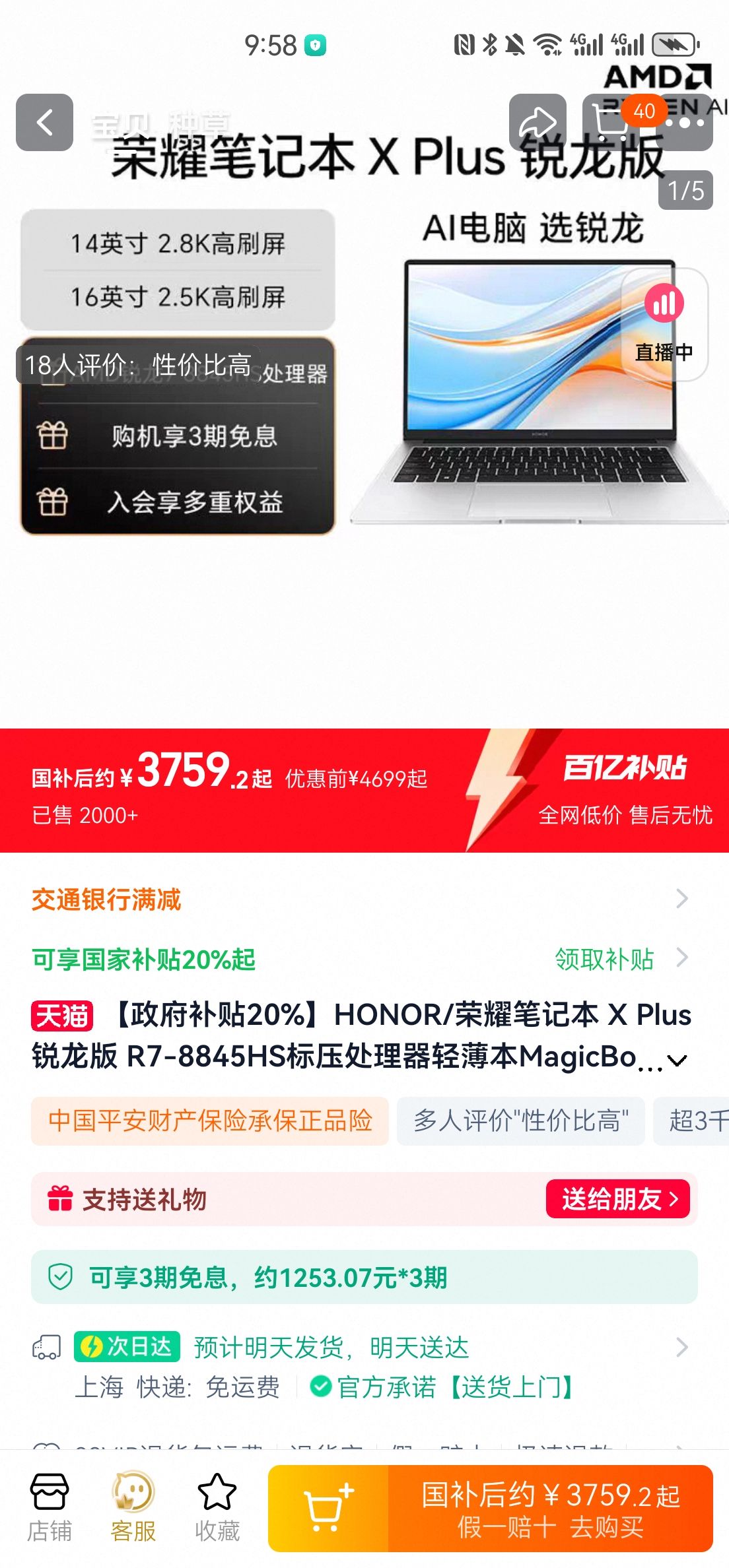Open 中国平安财产保险承保正品险 tag
Viewport: 729px width, 1568px height.
(210, 1121)
